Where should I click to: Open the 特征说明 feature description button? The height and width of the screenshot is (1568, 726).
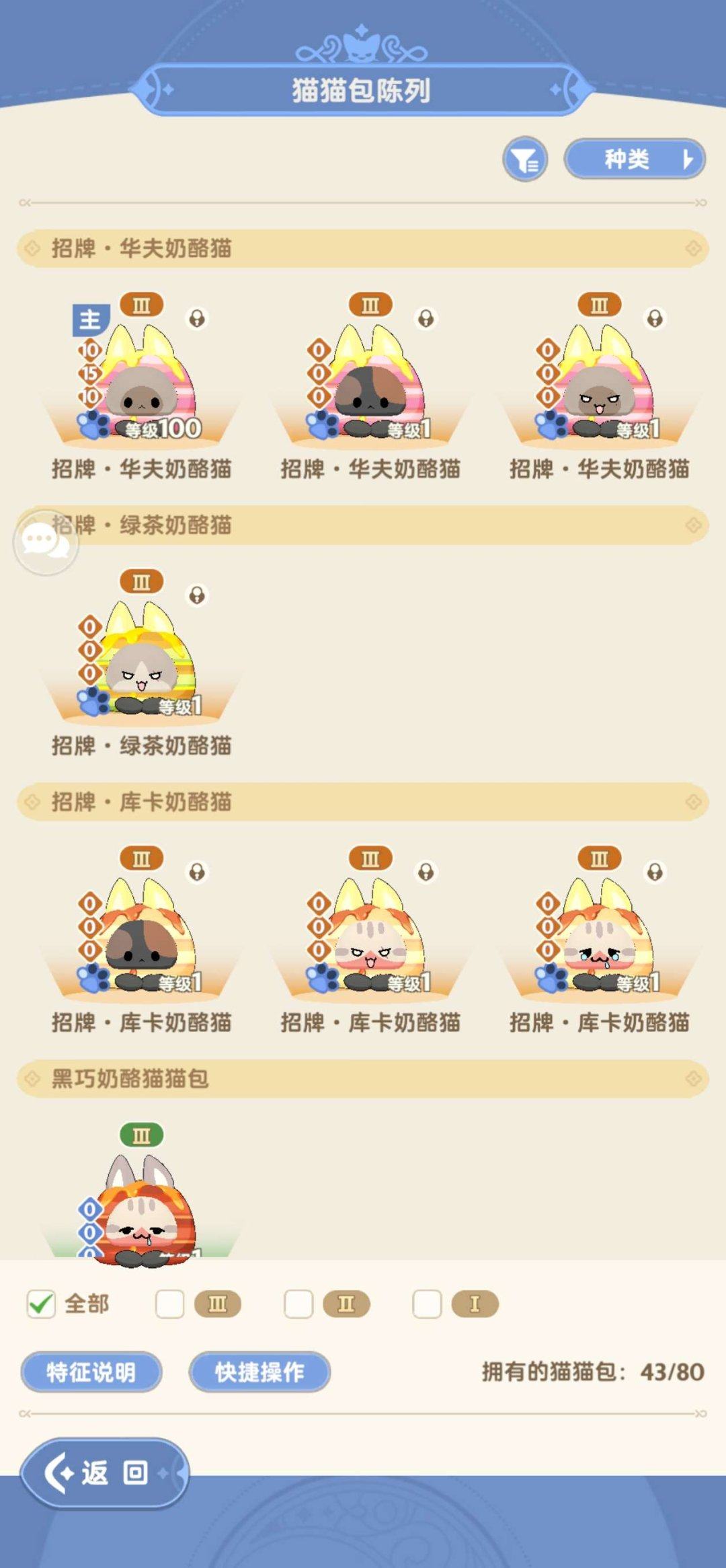coord(91,1373)
